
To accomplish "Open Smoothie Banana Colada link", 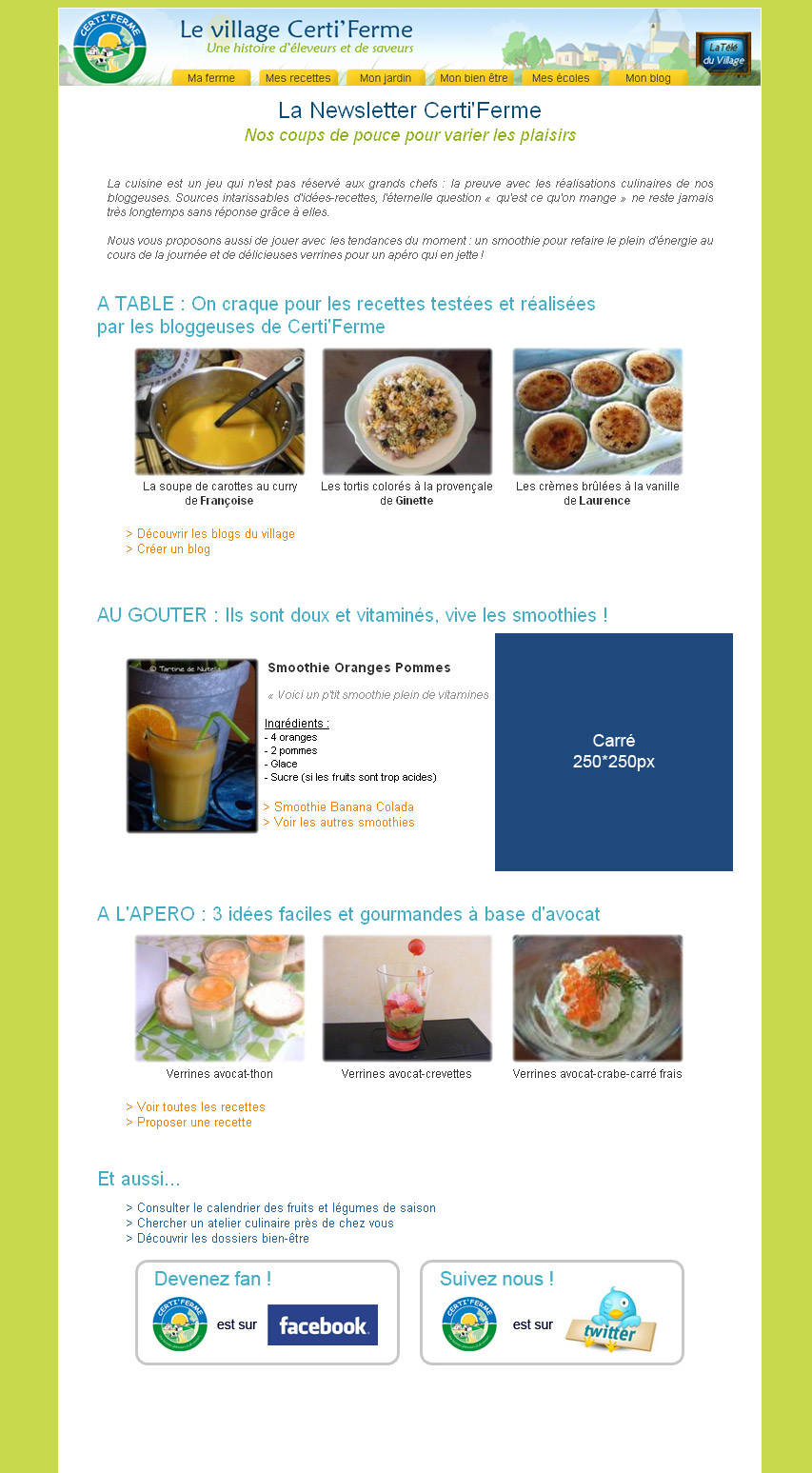I will point(339,807).
